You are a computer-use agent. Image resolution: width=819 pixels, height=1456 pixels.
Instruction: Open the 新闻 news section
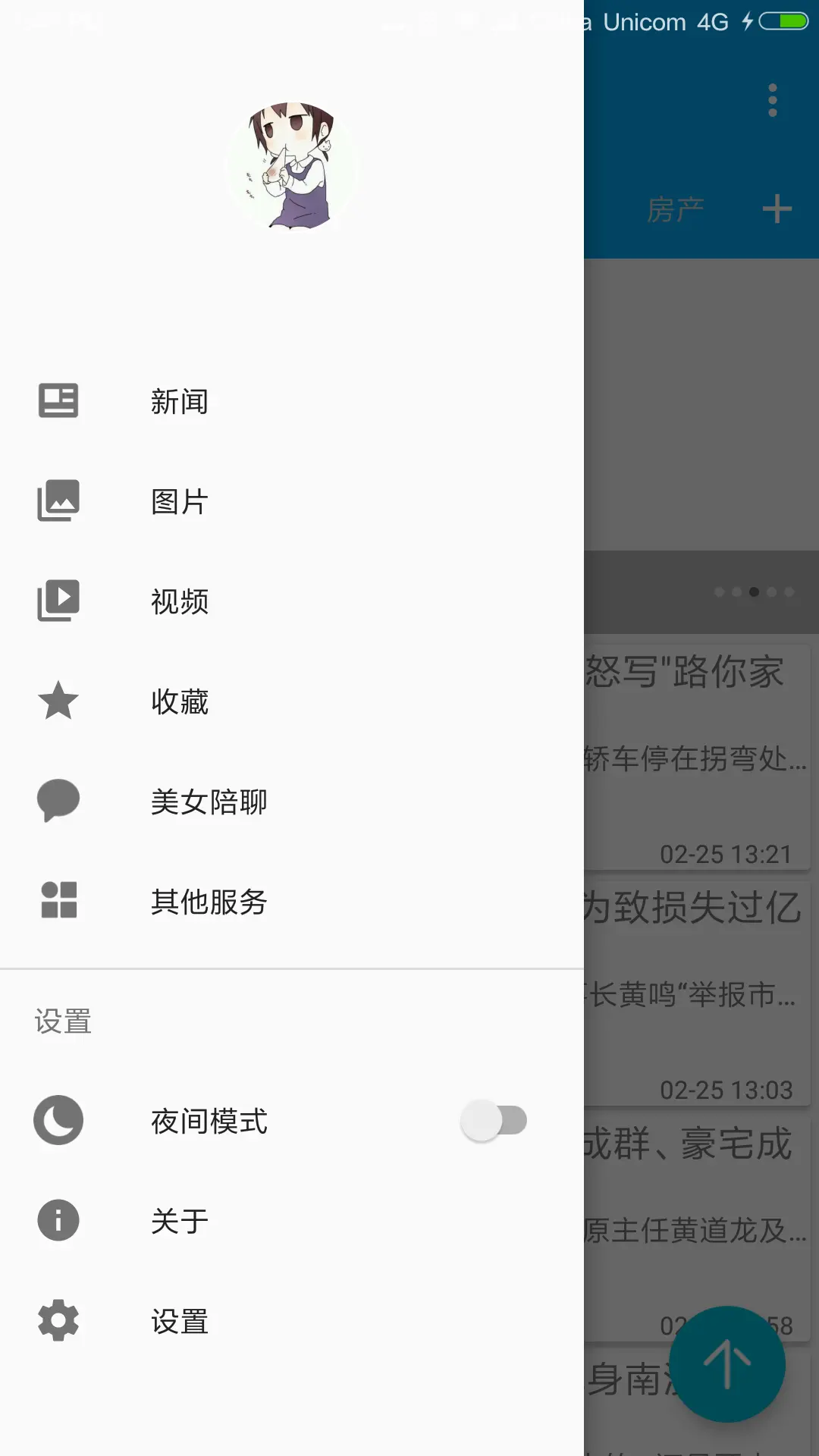click(179, 401)
